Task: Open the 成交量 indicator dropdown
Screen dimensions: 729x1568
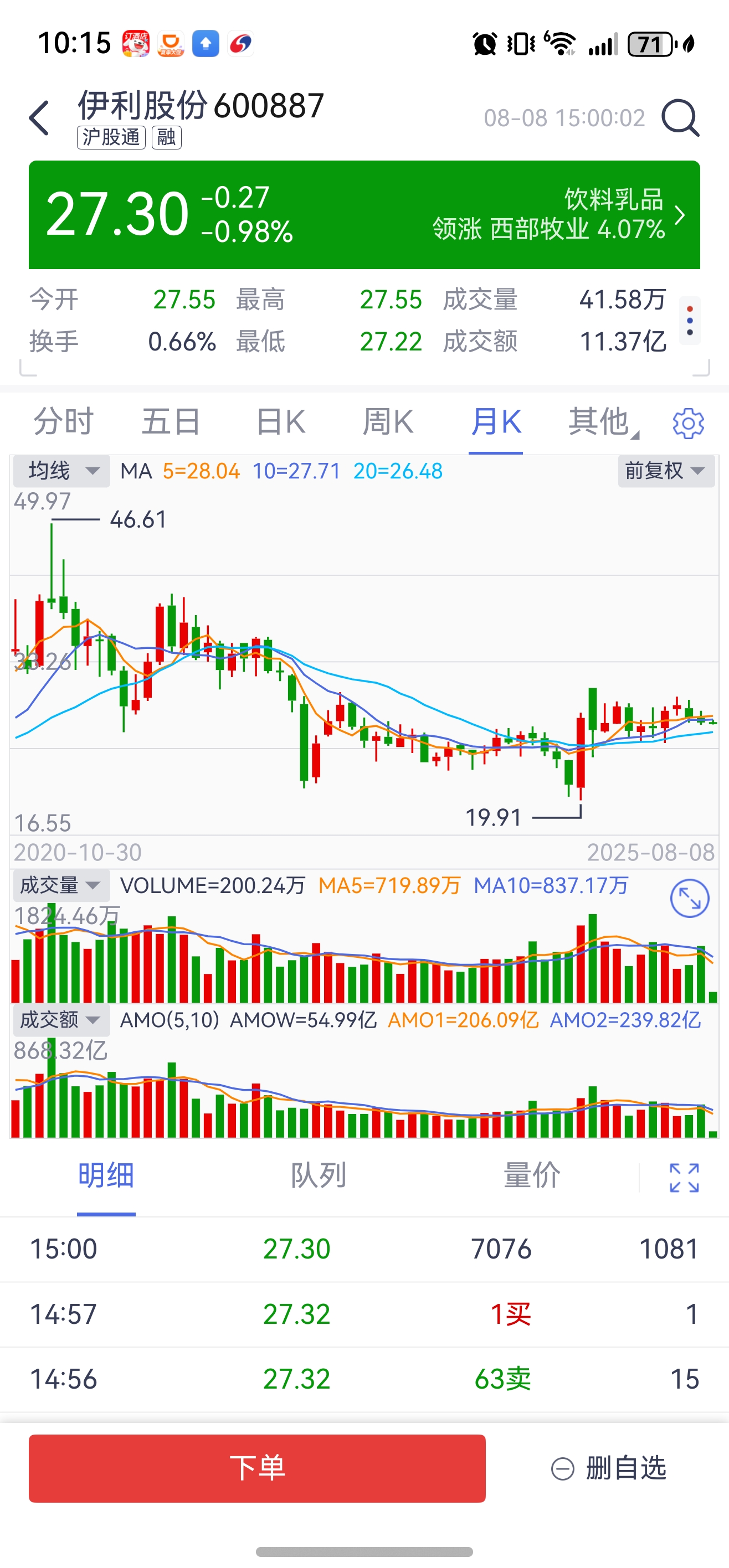Action: pos(61,886)
